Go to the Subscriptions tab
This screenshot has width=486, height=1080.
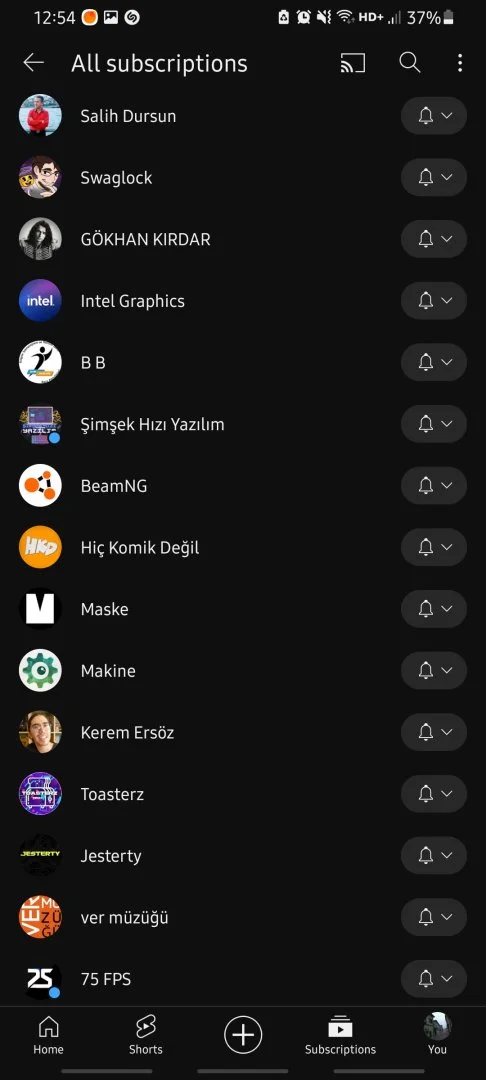coord(340,1036)
